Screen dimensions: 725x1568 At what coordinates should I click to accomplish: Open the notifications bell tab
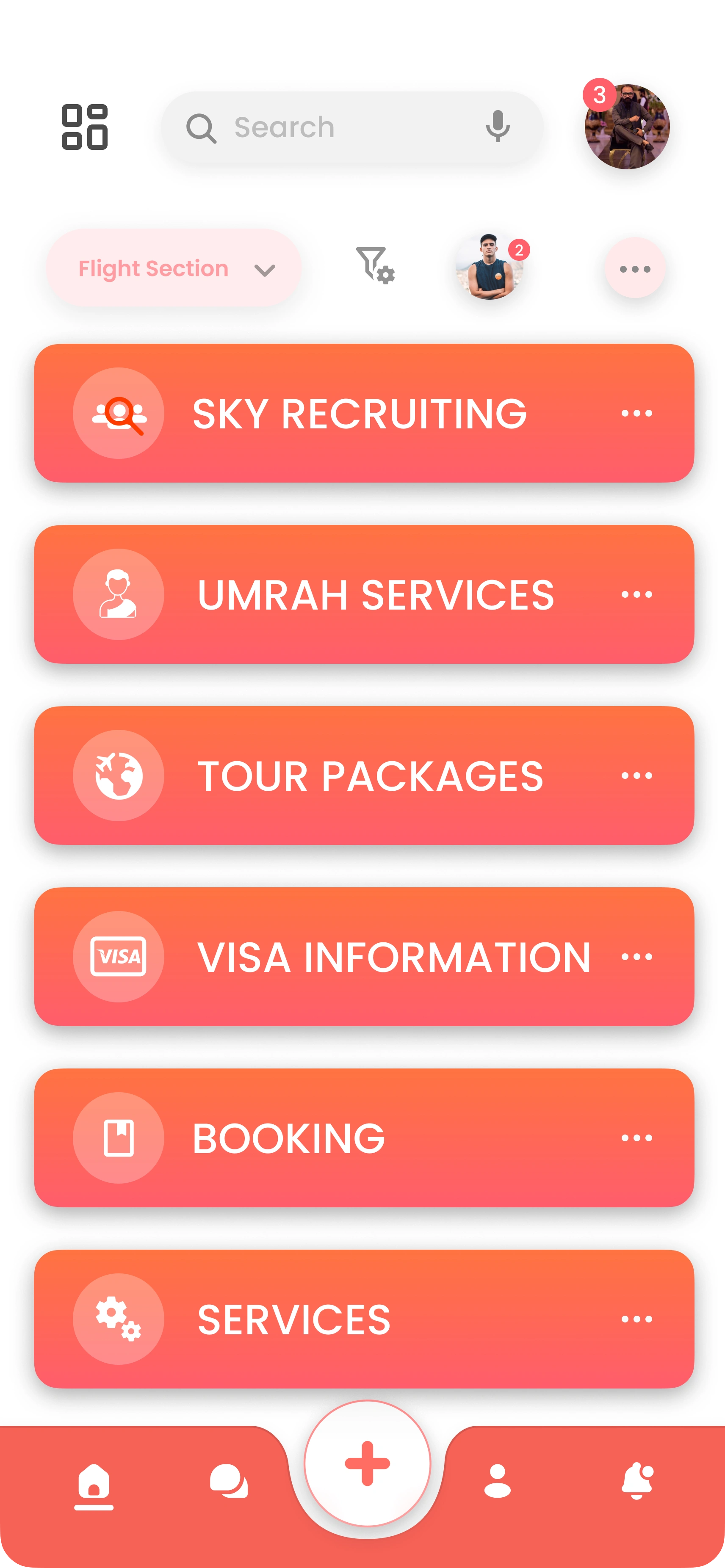point(637,1481)
